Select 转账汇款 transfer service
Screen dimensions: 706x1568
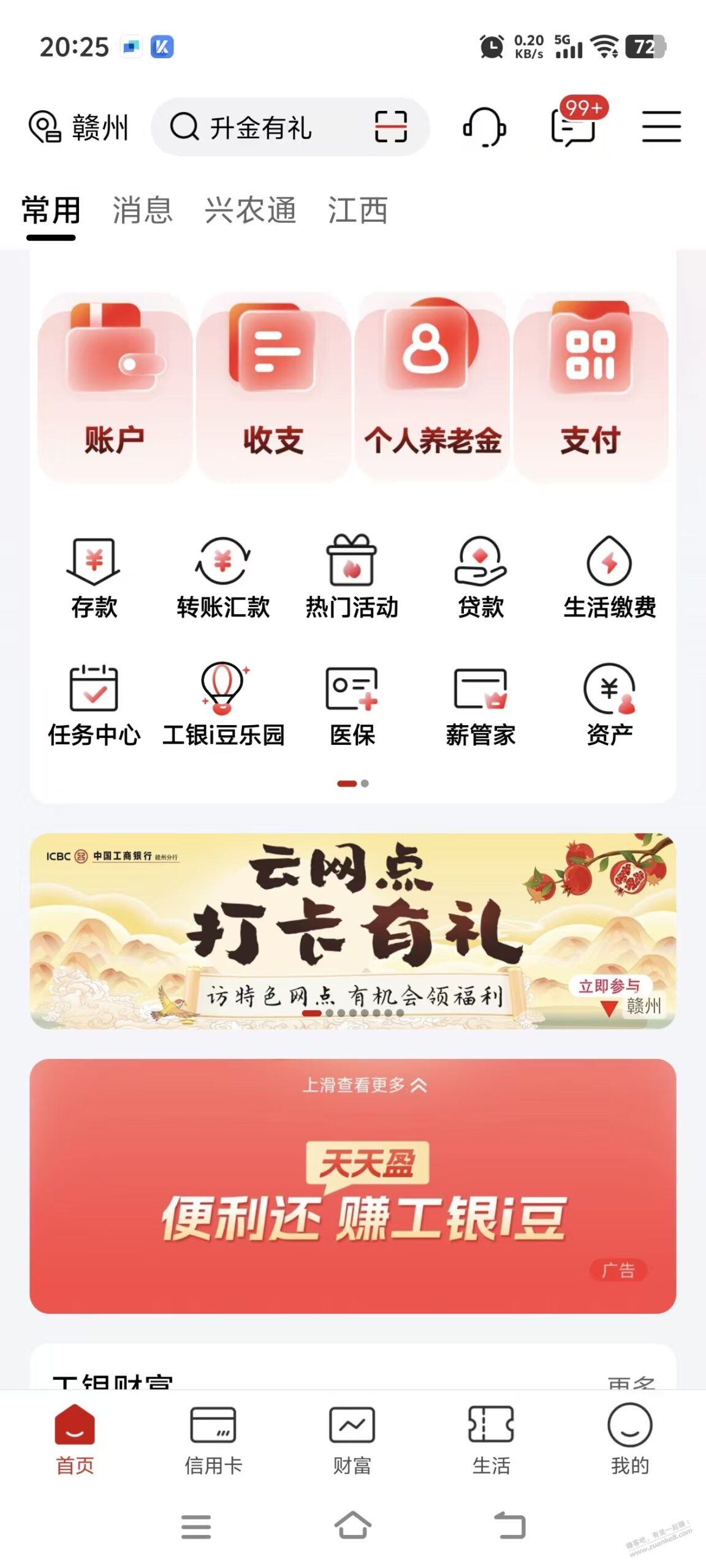222,576
